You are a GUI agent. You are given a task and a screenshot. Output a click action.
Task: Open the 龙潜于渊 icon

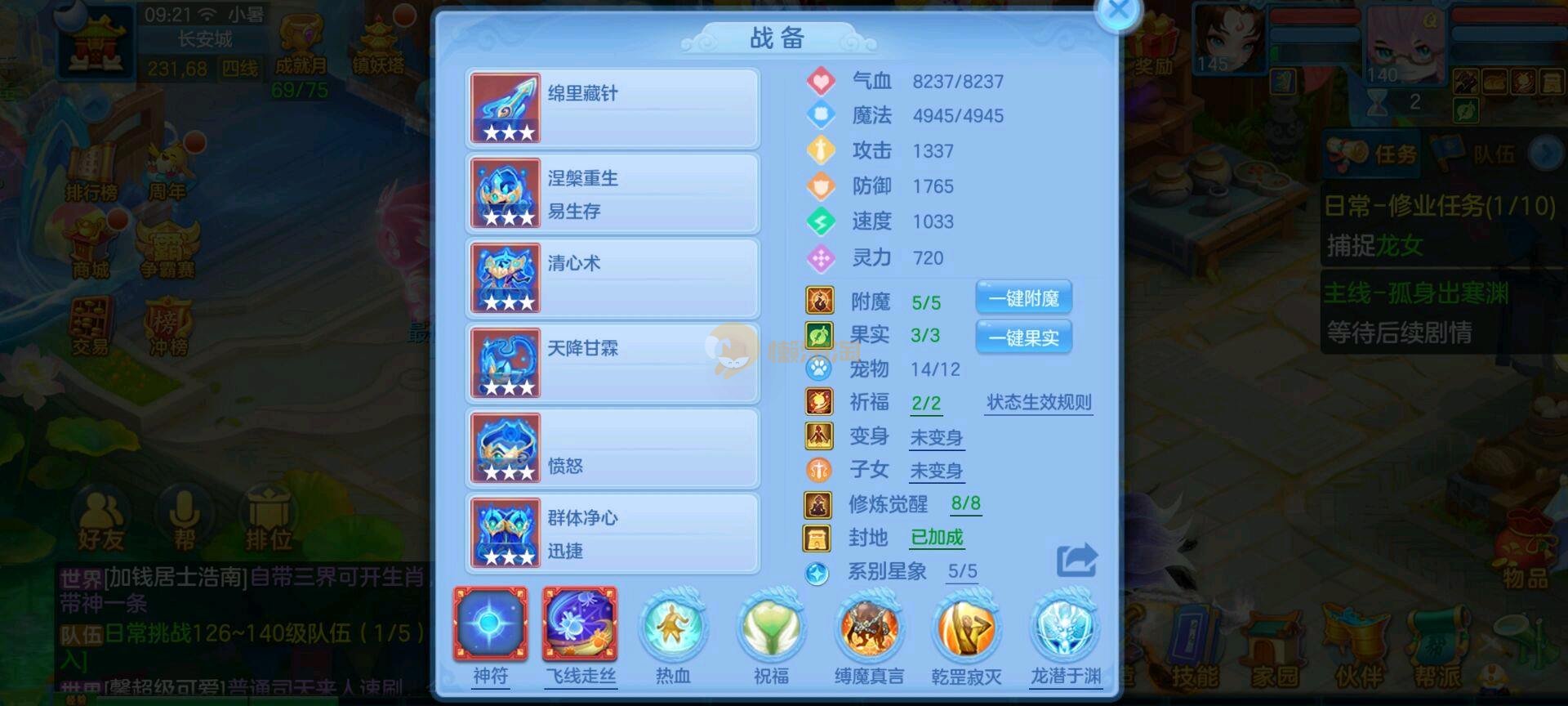pyautogui.click(x=1065, y=628)
